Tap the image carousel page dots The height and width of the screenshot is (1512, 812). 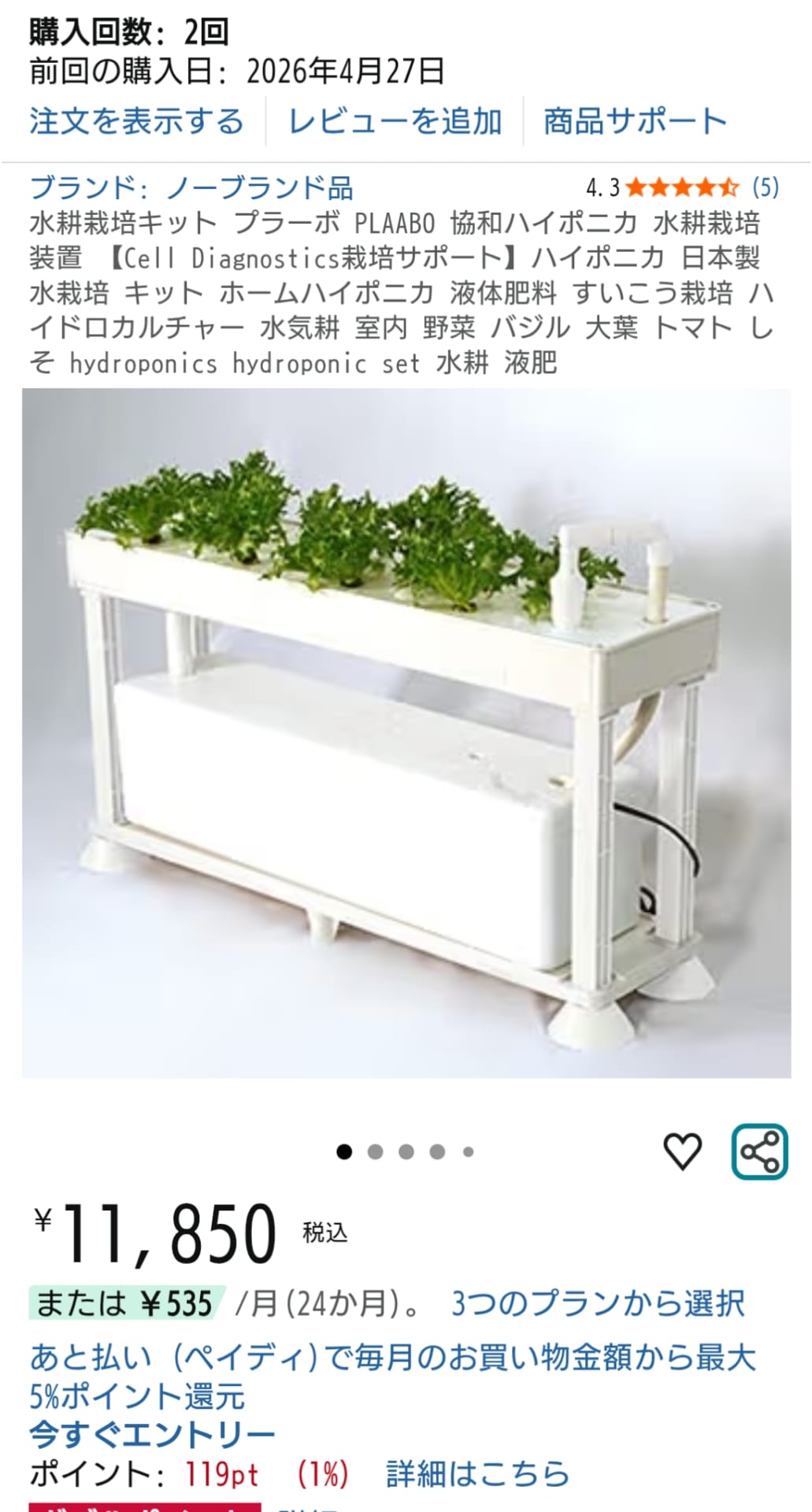(x=406, y=1152)
